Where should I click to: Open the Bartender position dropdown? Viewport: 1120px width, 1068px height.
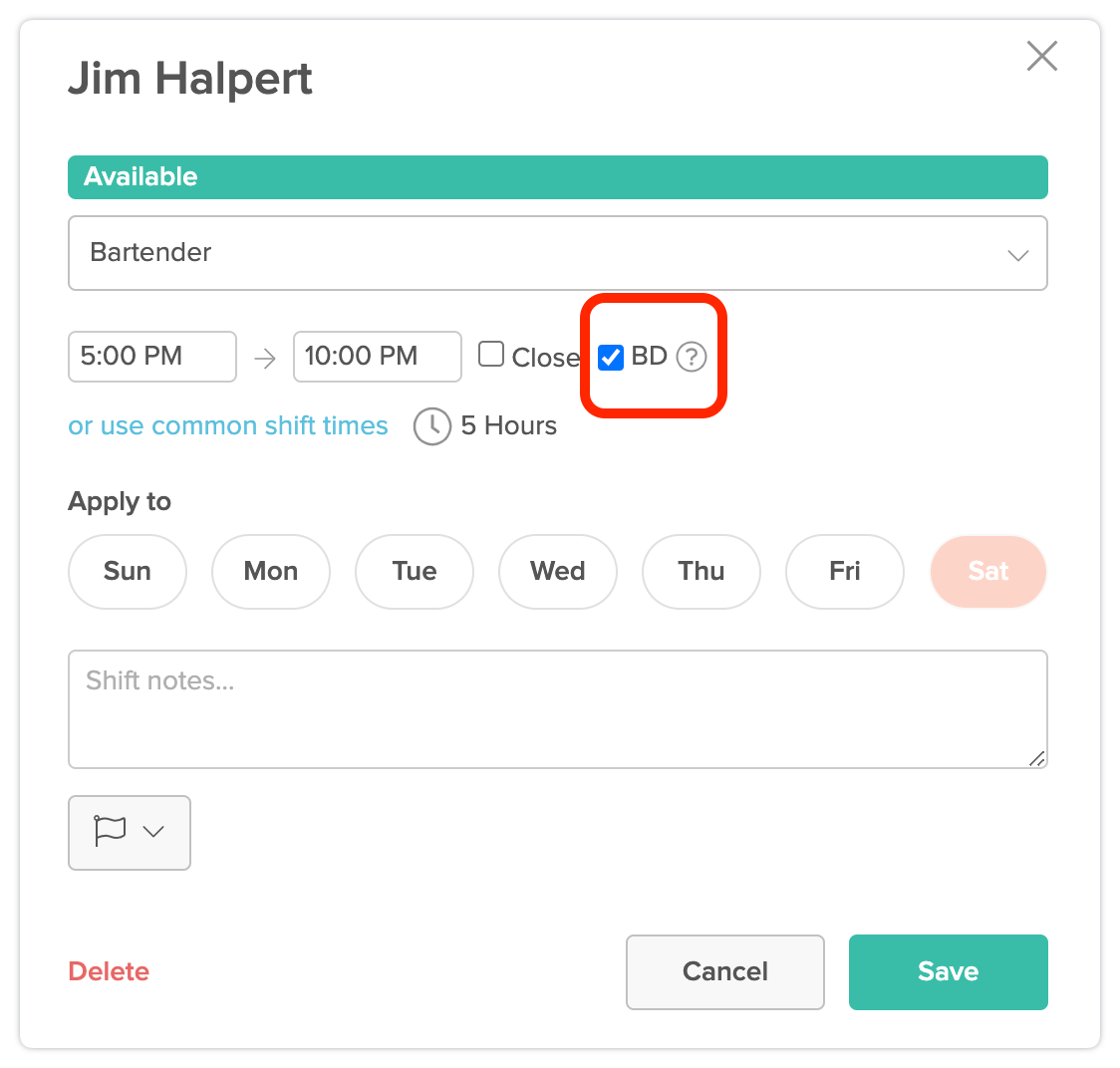point(557,253)
